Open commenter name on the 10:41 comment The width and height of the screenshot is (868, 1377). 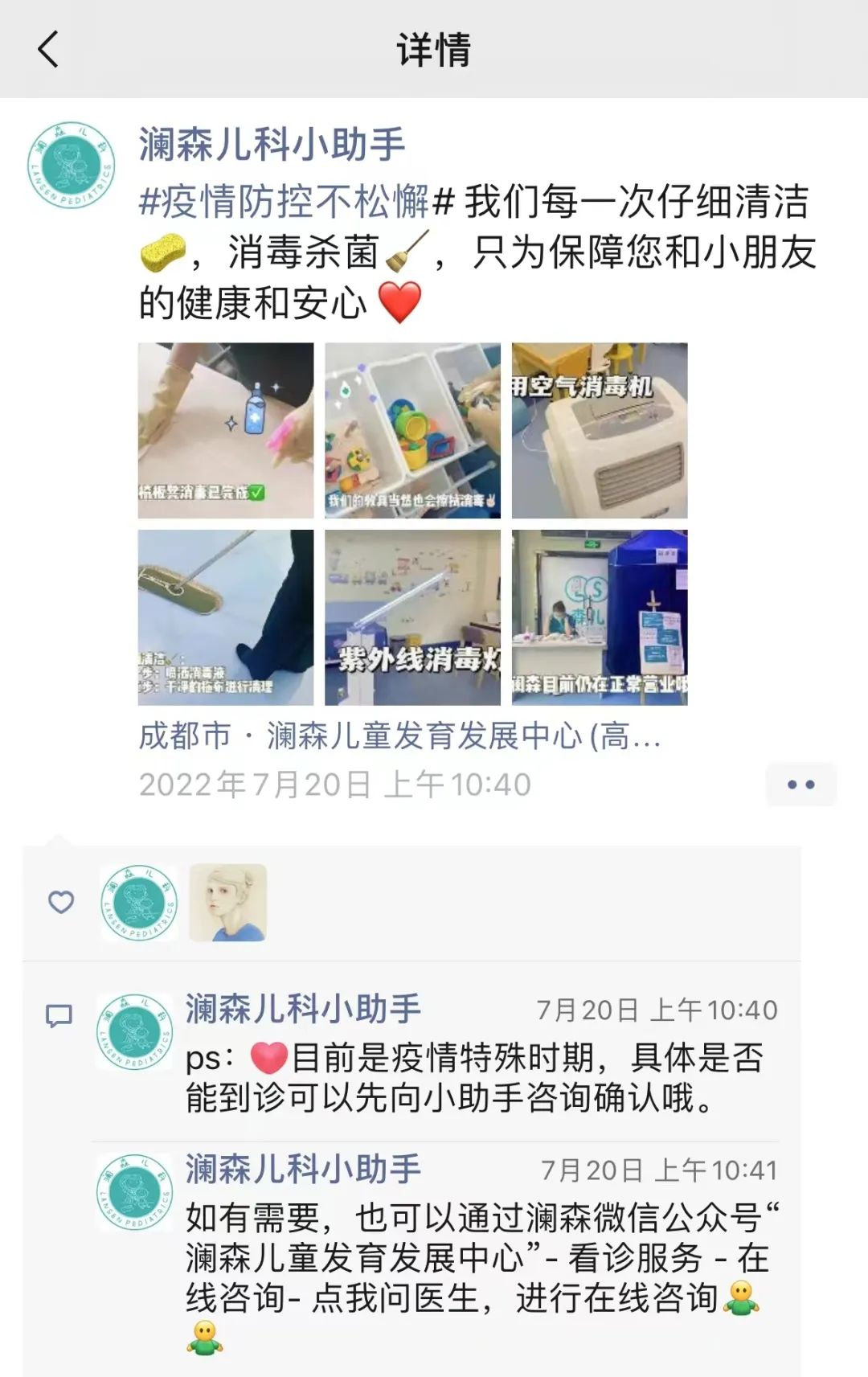(303, 1169)
